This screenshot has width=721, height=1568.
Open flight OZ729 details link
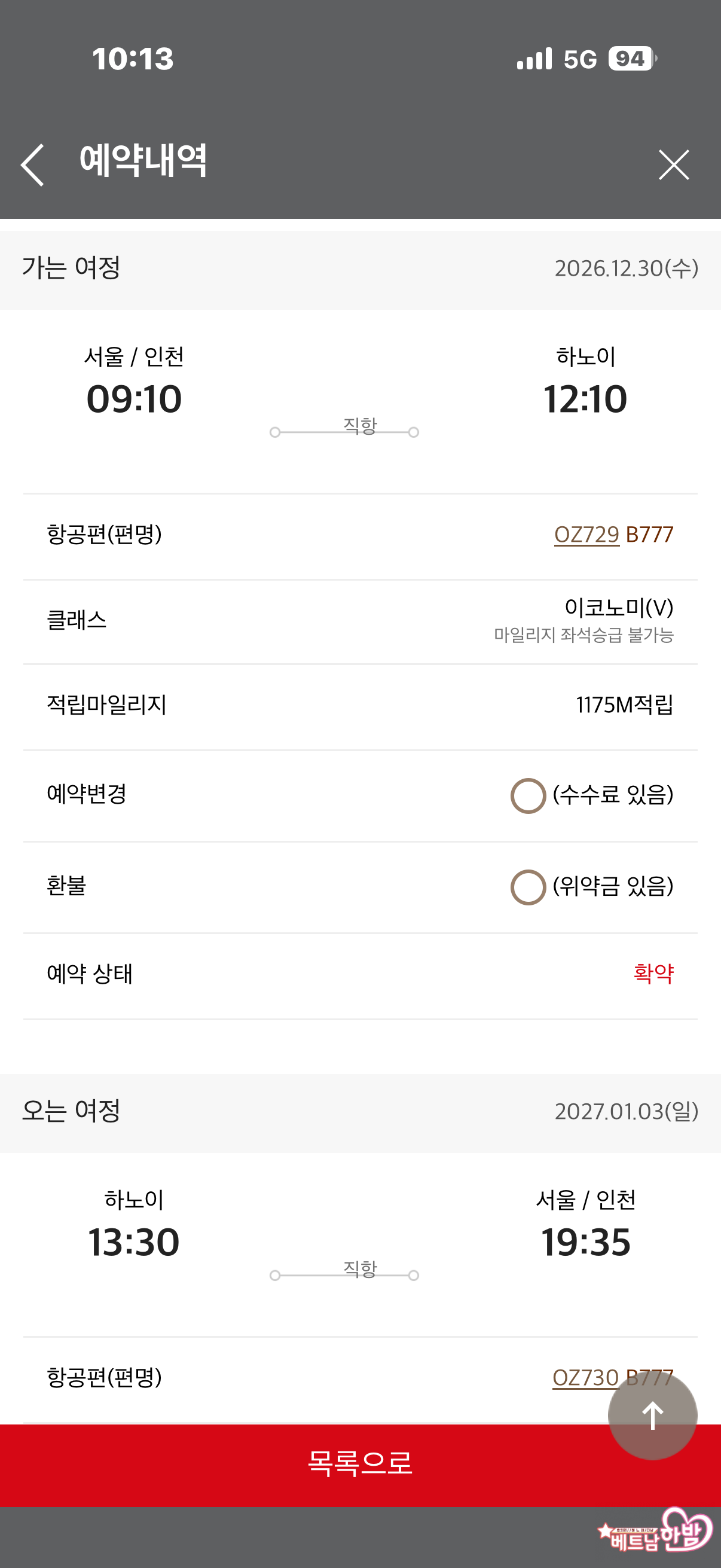(586, 535)
